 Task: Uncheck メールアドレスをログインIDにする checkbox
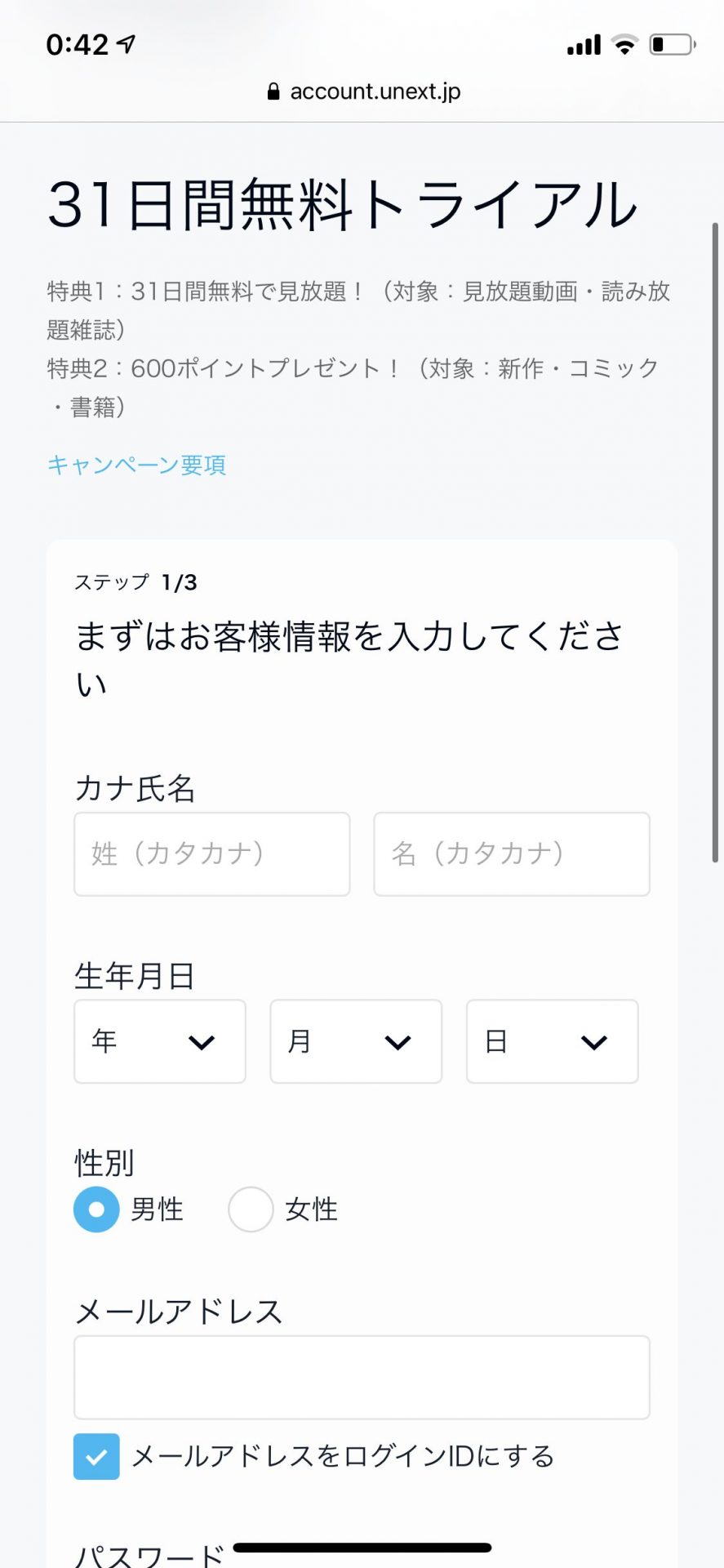pos(96,1457)
